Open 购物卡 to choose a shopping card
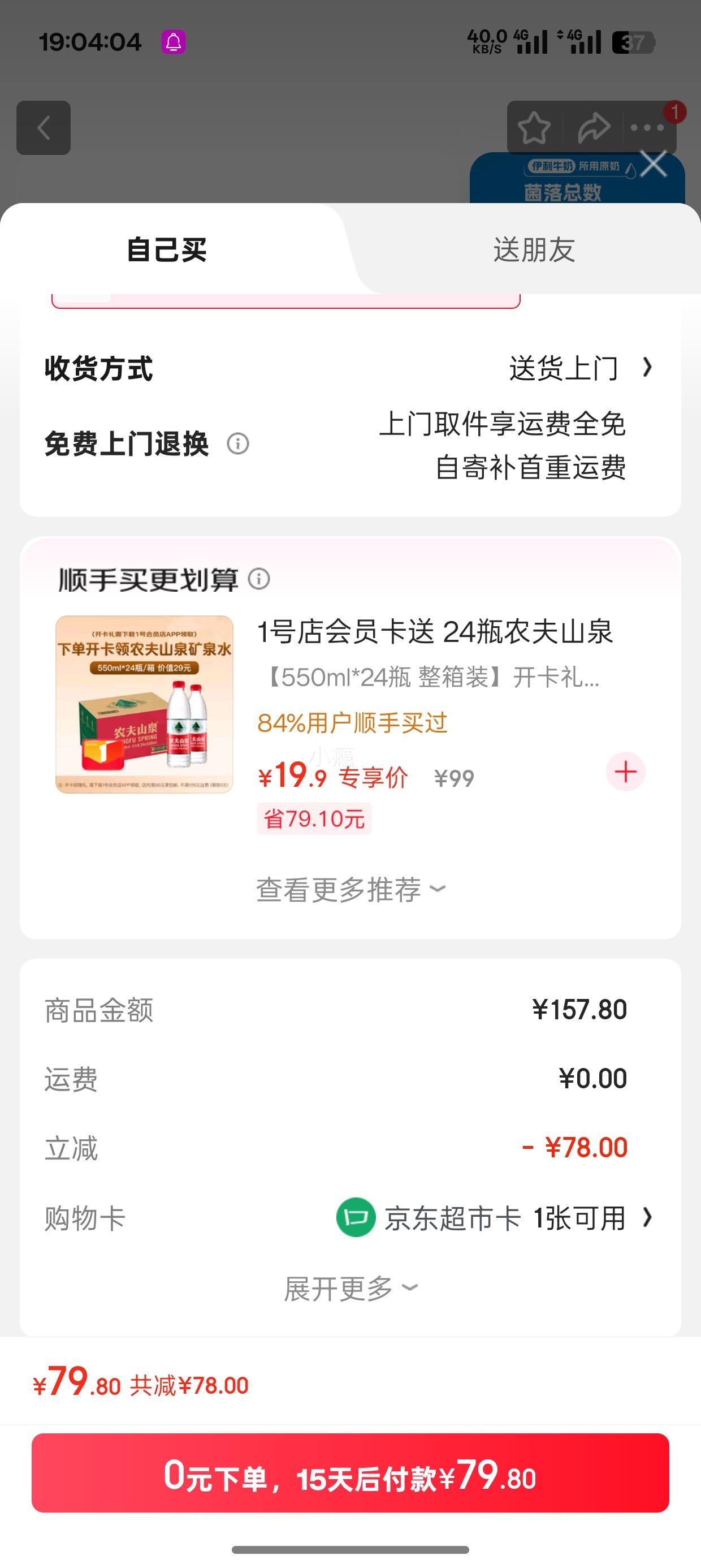 point(647,1218)
